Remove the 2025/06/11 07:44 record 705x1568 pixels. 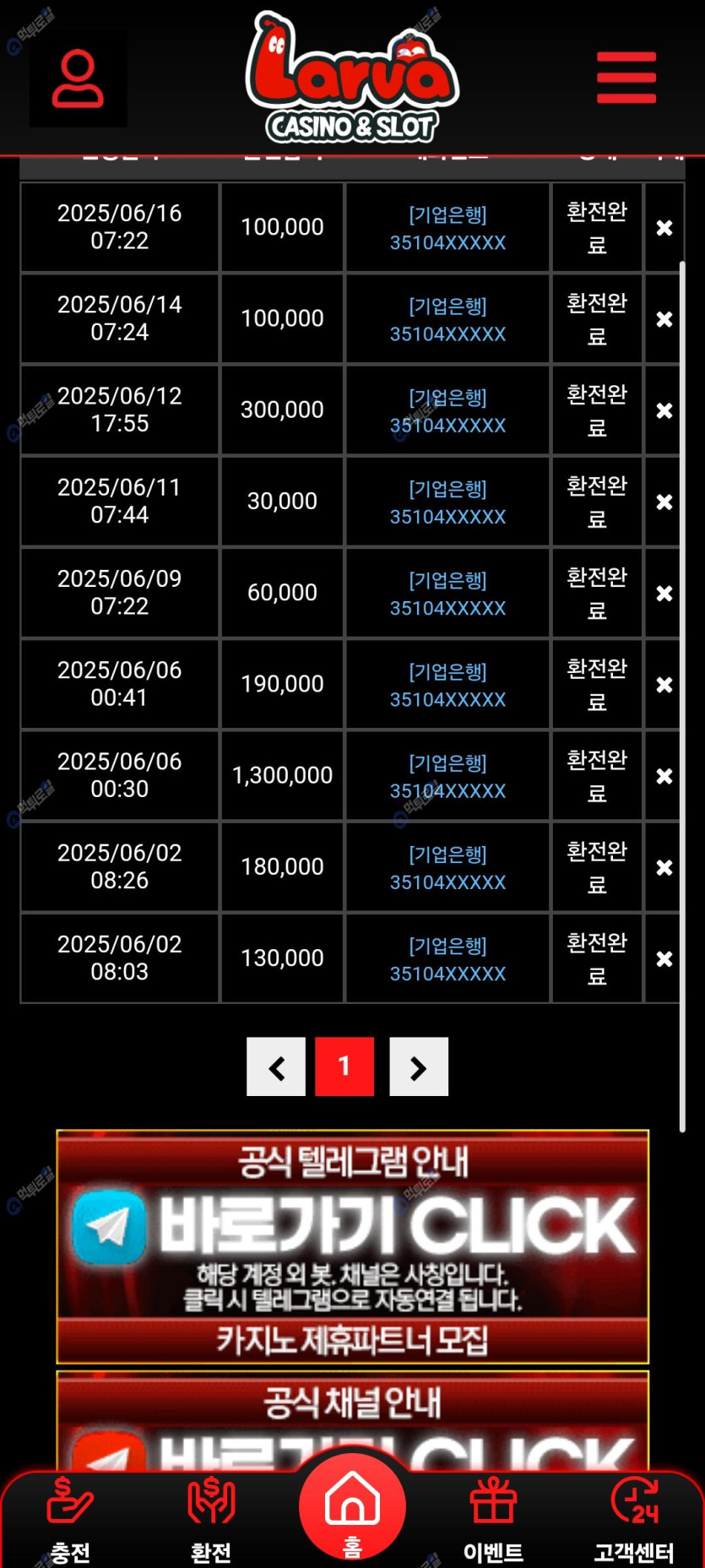coord(664,502)
